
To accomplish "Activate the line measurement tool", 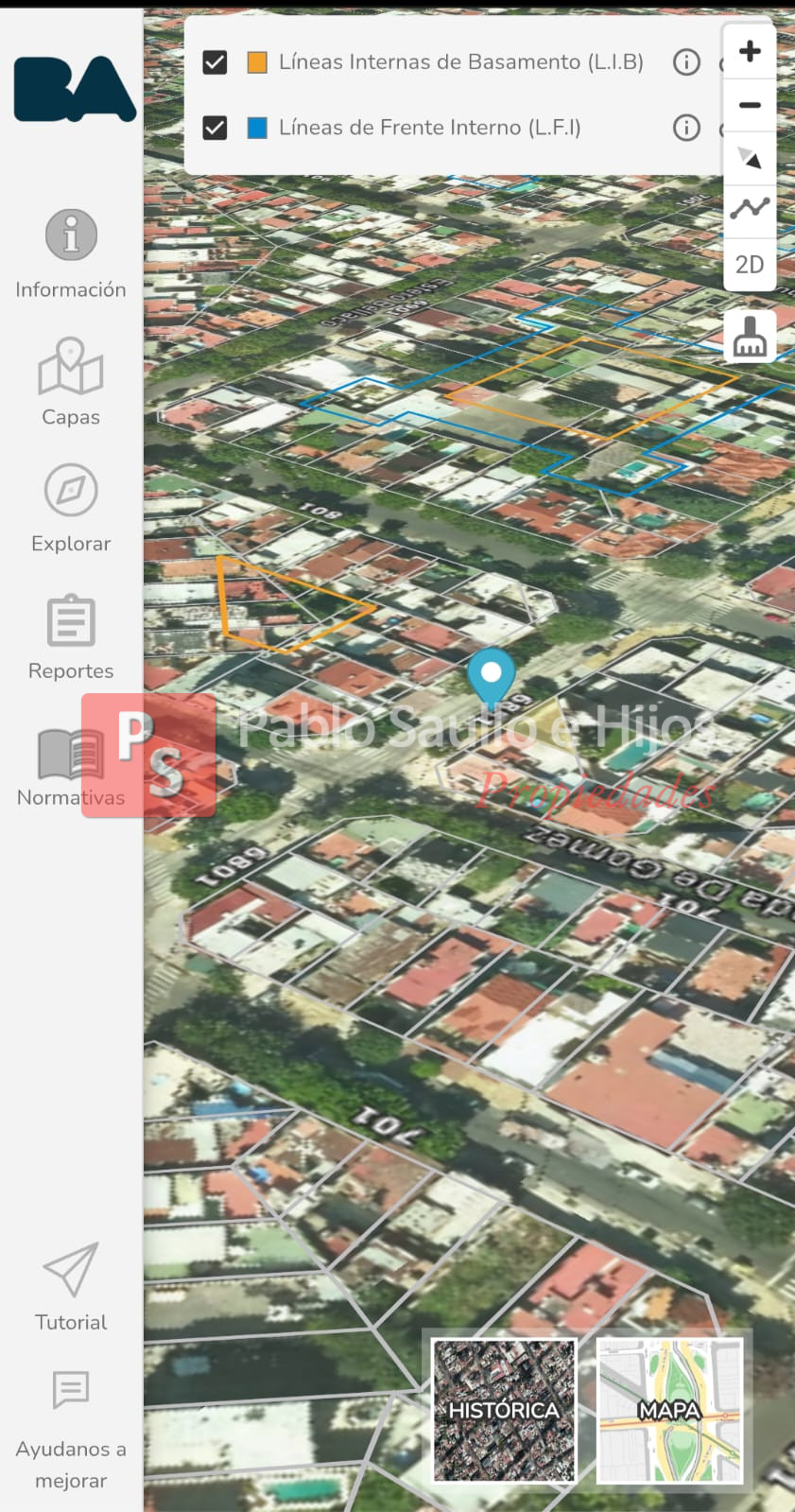I will pyautogui.click(x=750, y=209).
